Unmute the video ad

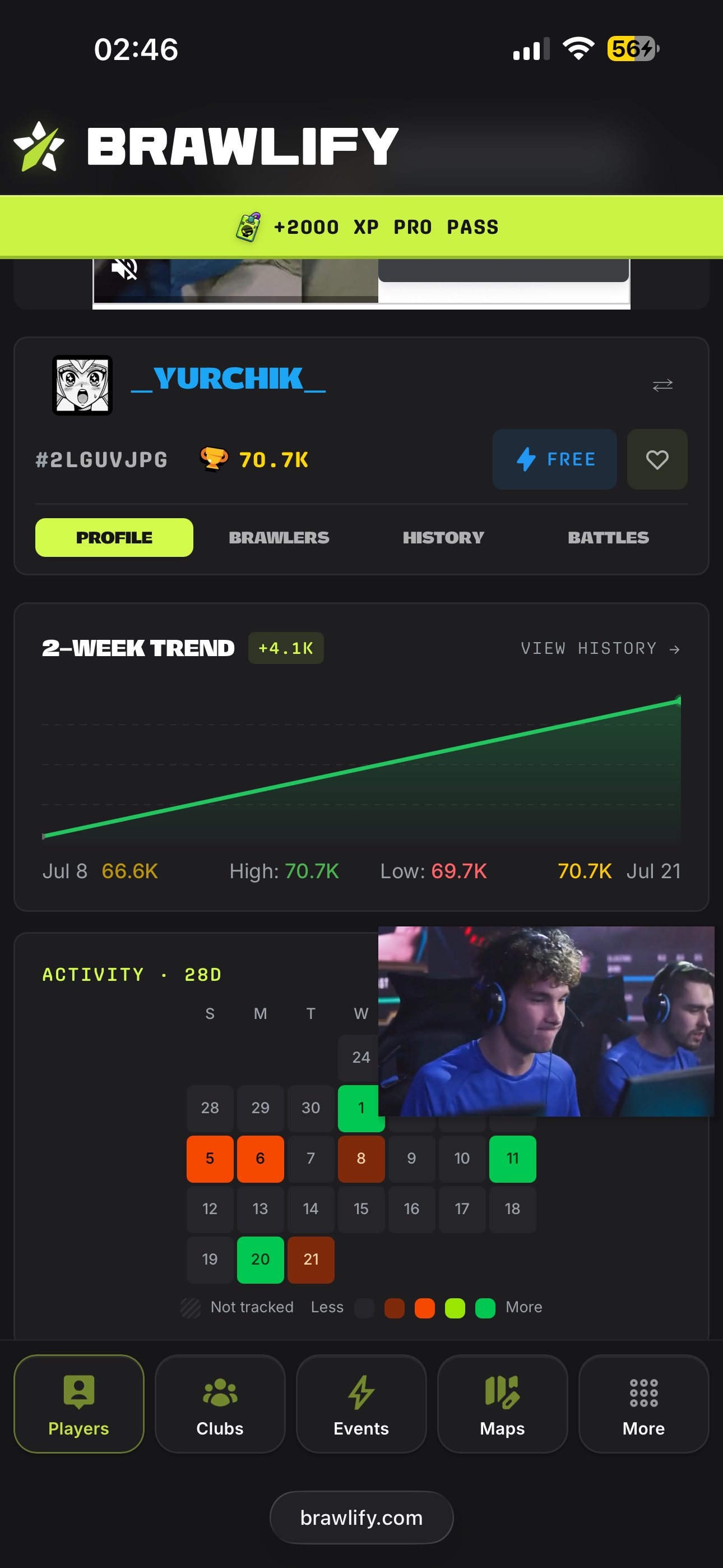(125, 269)
